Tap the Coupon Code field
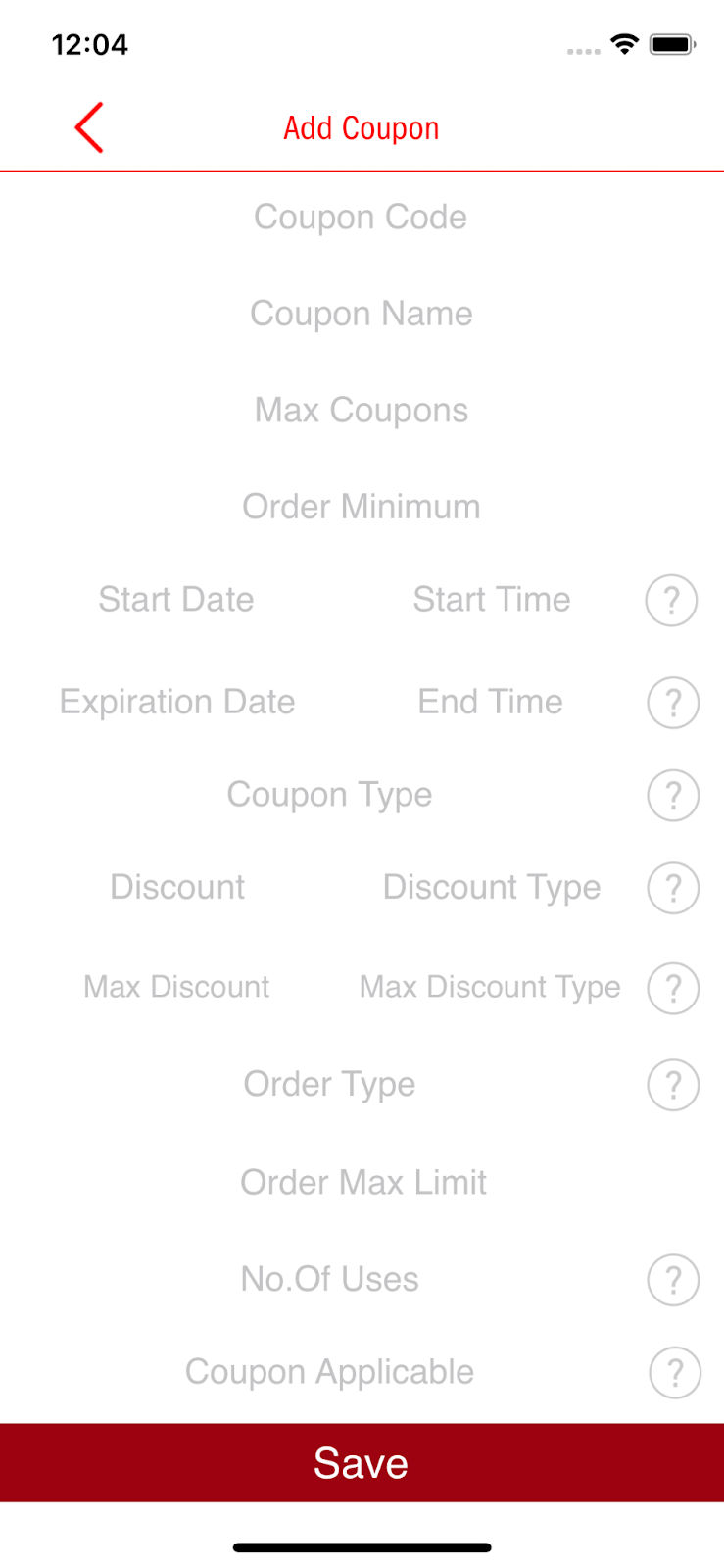724x1568 pixels. pos(361,218)
